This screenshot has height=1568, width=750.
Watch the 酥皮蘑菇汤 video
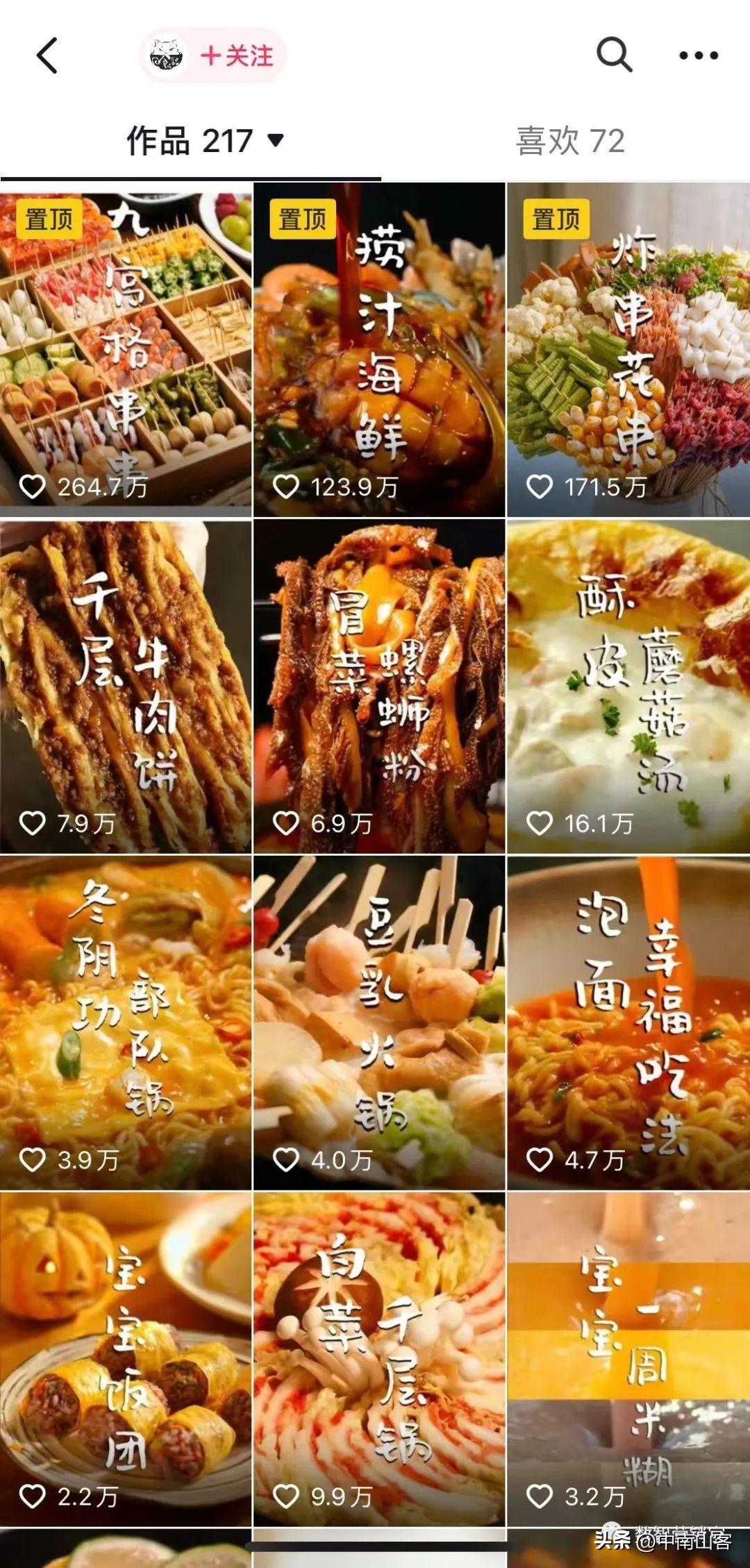[628, 686]
